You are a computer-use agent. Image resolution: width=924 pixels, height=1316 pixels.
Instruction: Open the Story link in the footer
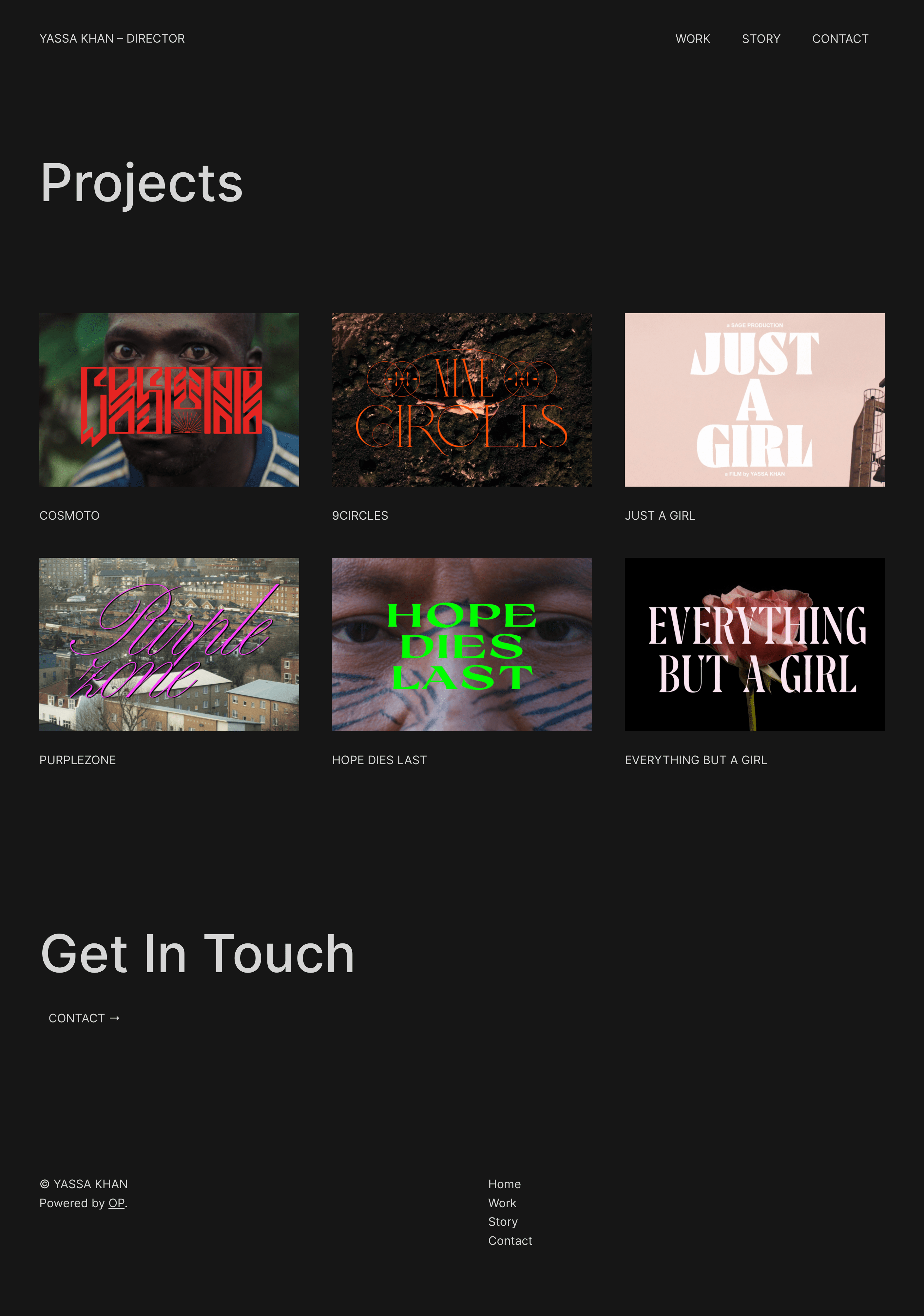pos(503,1222)
